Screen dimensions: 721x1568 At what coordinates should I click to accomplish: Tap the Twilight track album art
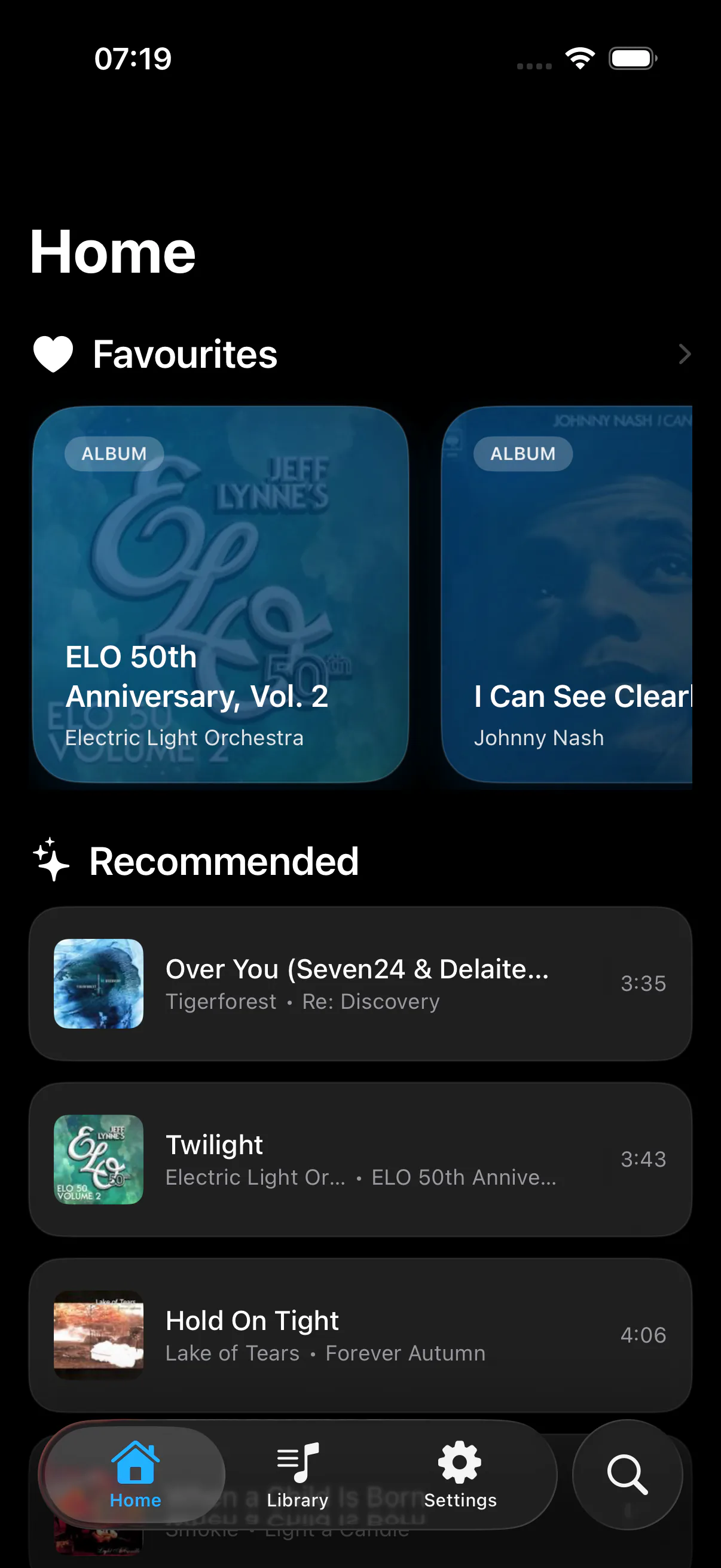pyautogui.click(x=98, y=1159)
